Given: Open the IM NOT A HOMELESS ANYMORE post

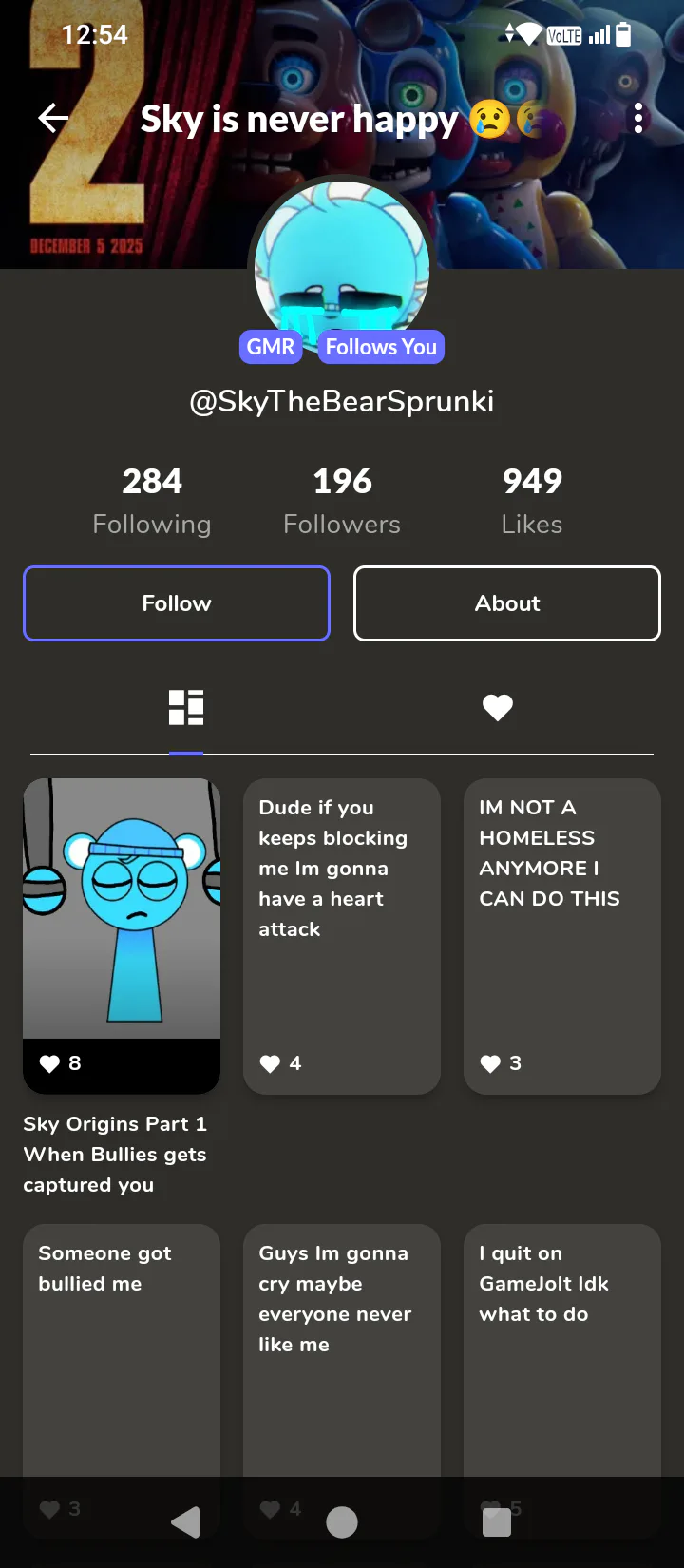Looking at the screenshot, I should [562, 936].
